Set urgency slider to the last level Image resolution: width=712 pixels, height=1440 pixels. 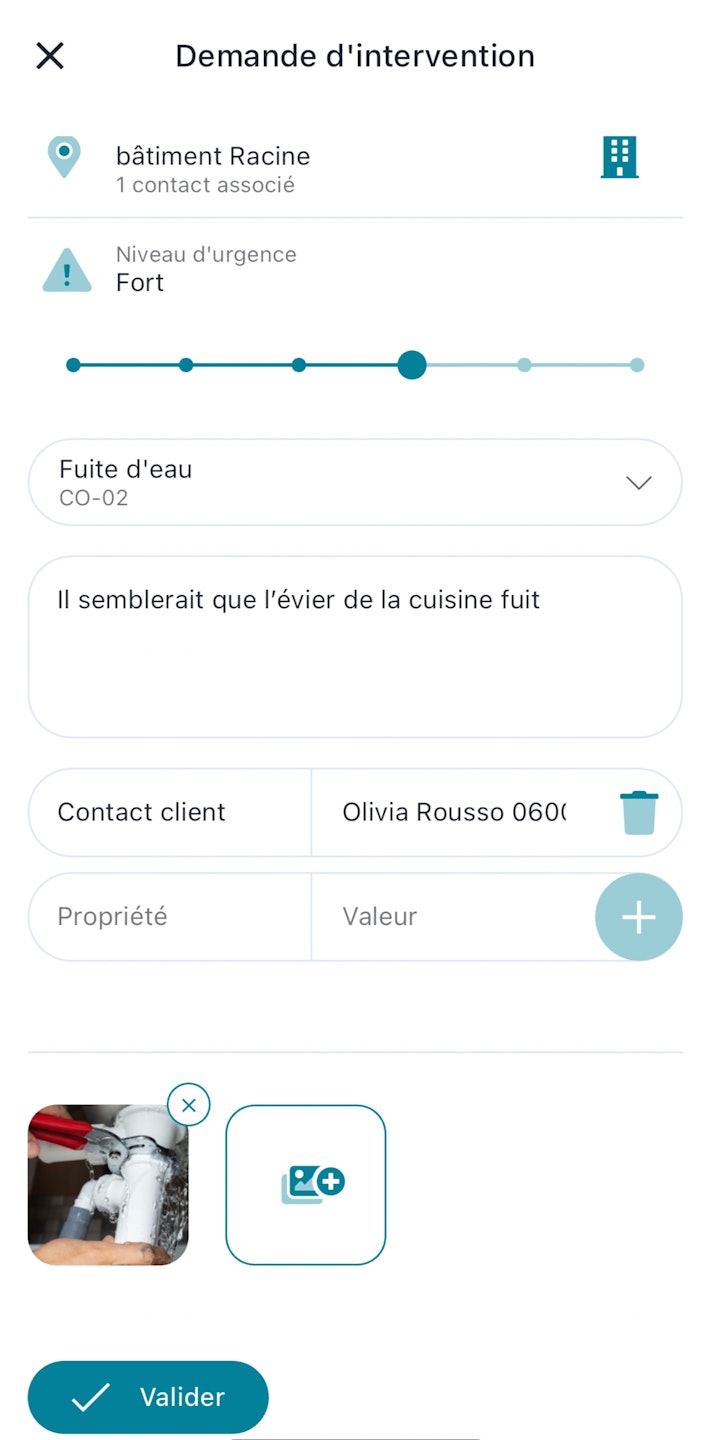pos(637,365)
